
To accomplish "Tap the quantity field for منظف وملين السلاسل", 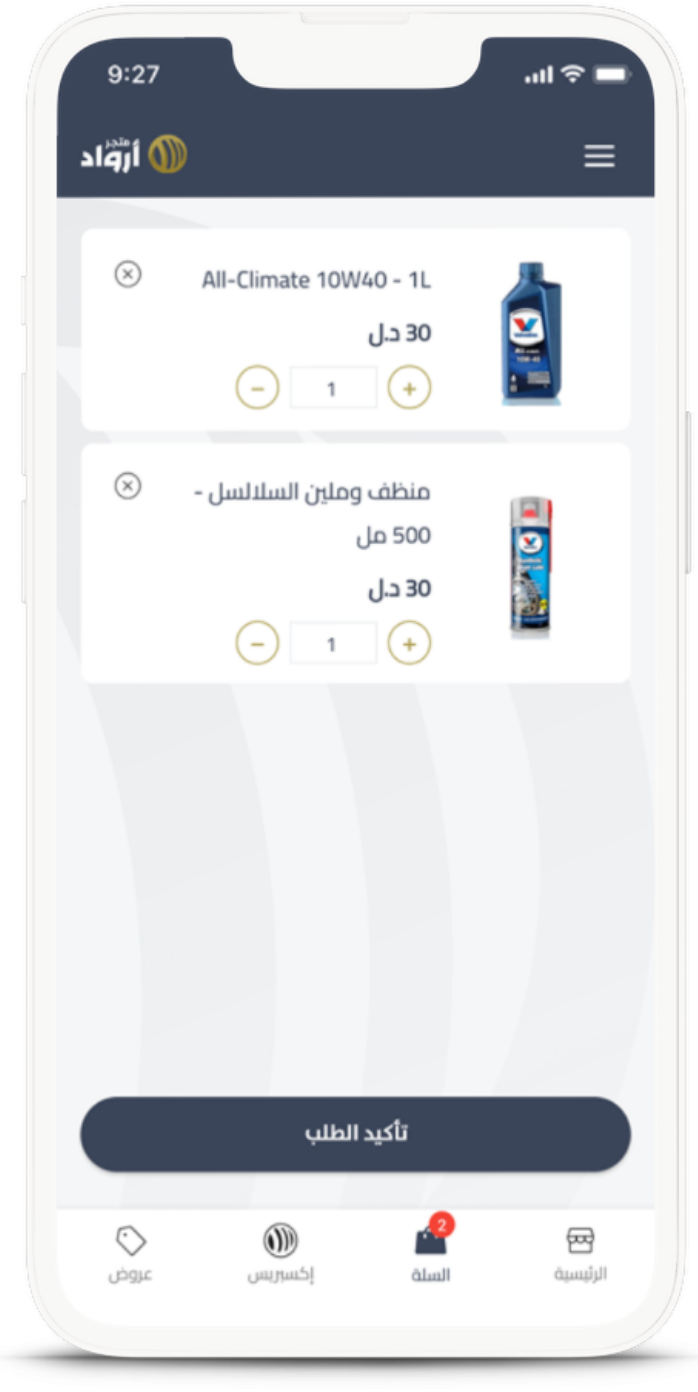I will 333,645.
